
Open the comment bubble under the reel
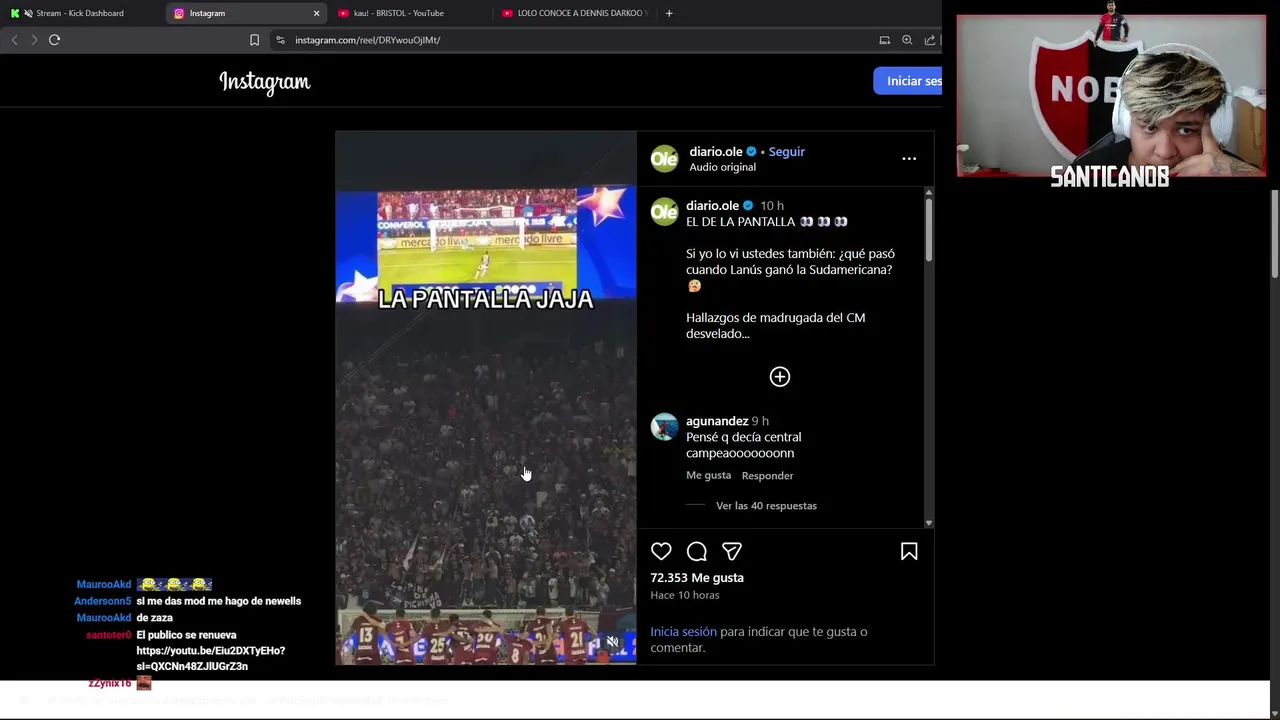pos(697,551)
